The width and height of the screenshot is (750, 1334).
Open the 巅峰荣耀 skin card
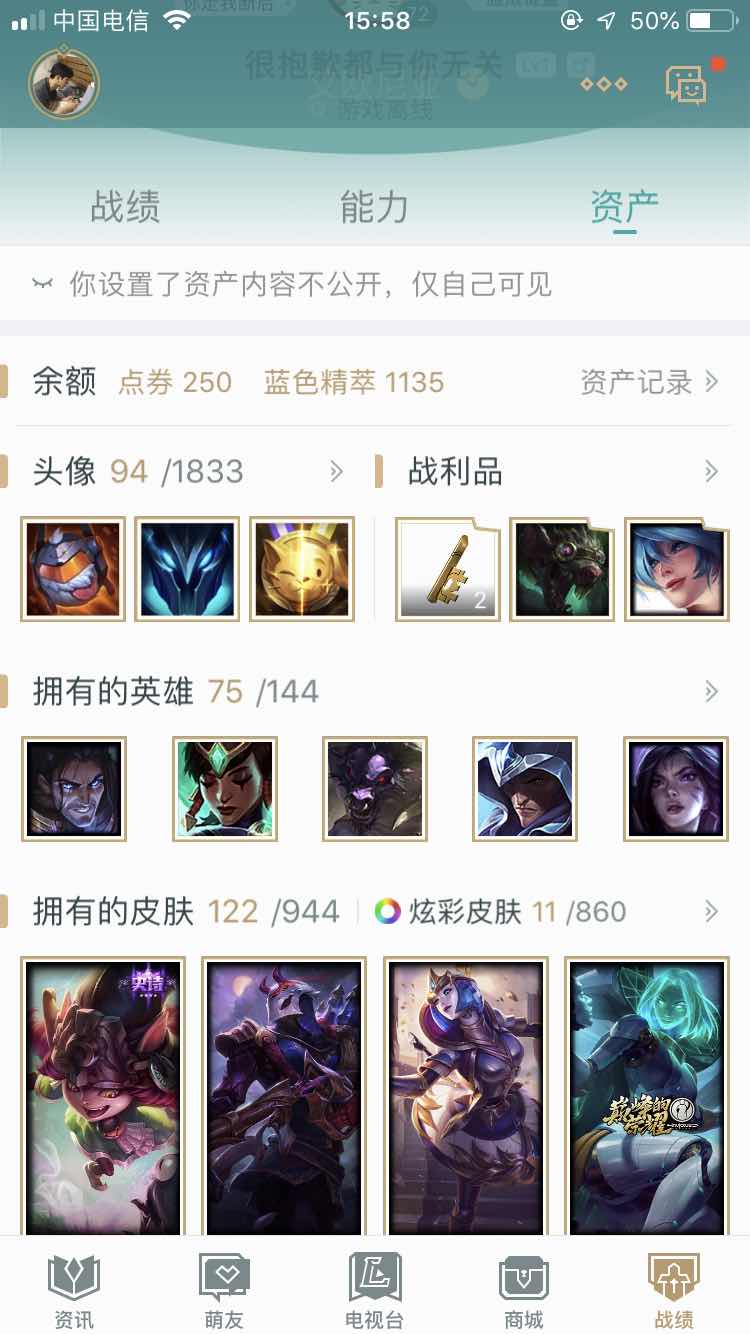647,1097
